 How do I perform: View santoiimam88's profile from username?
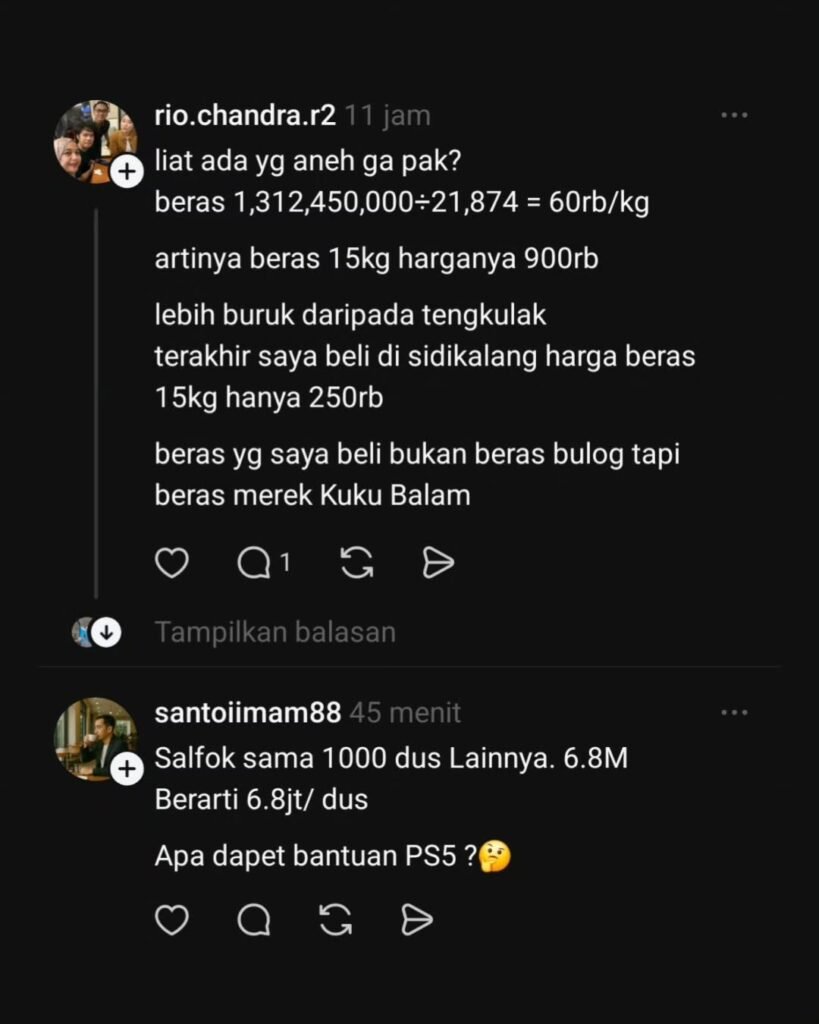point(248,713)
